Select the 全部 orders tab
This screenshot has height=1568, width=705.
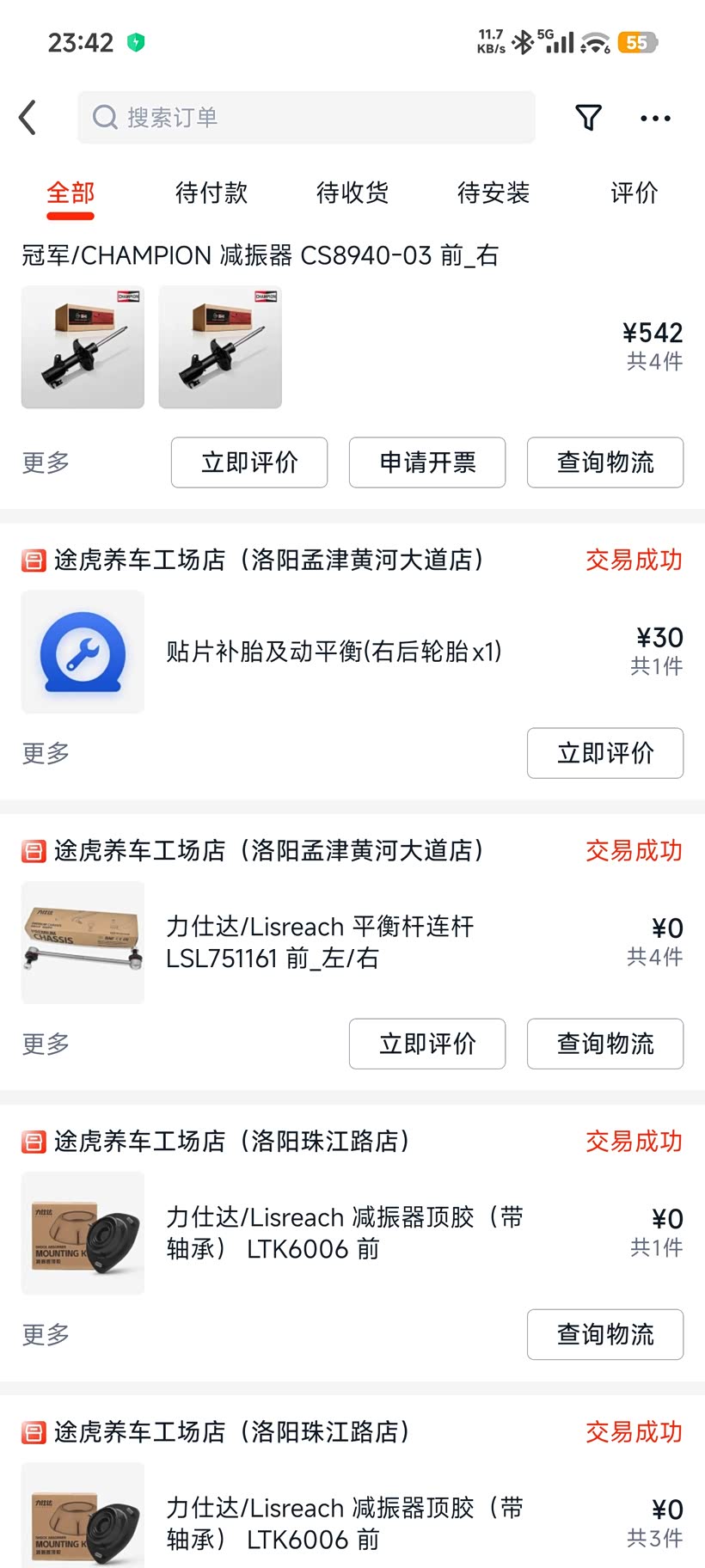click(70, 193)
